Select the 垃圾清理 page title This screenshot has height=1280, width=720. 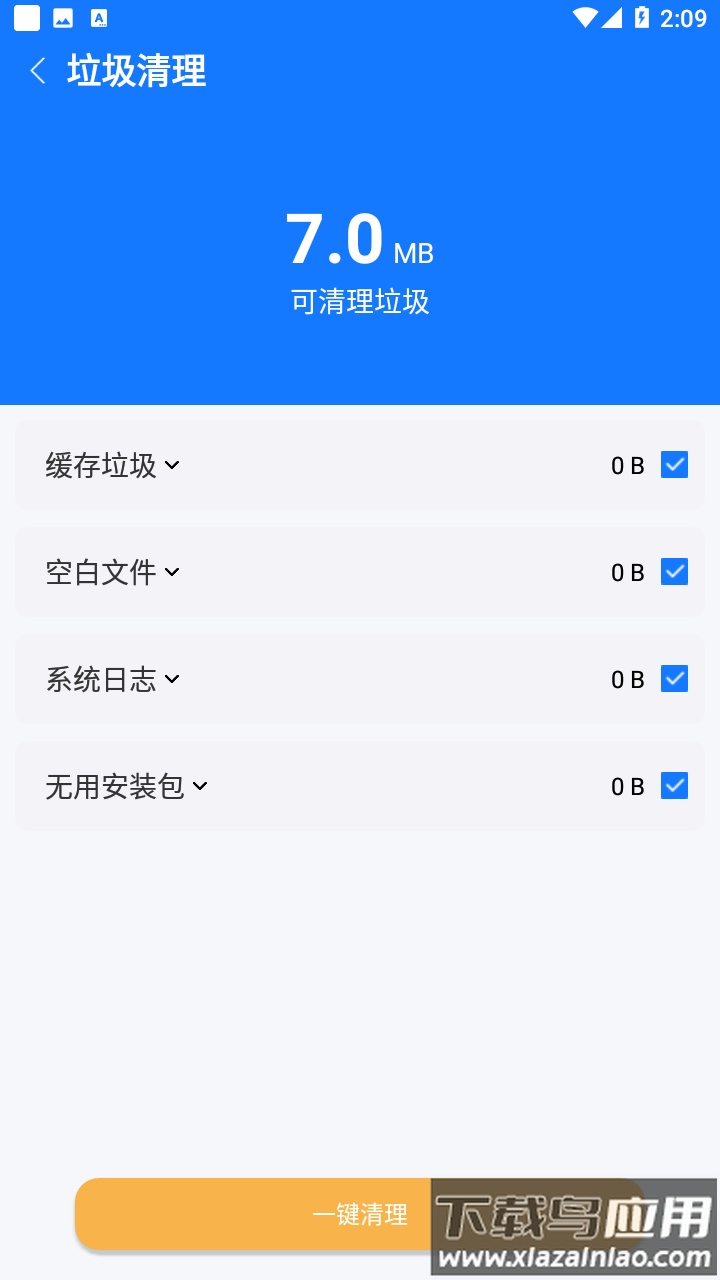(x=135, y=72)
